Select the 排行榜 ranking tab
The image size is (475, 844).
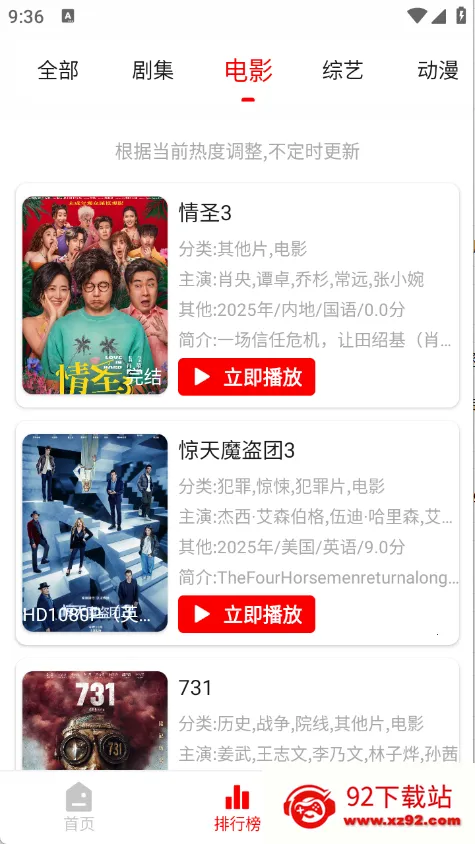pyautogui.click(x=238, y=807)
